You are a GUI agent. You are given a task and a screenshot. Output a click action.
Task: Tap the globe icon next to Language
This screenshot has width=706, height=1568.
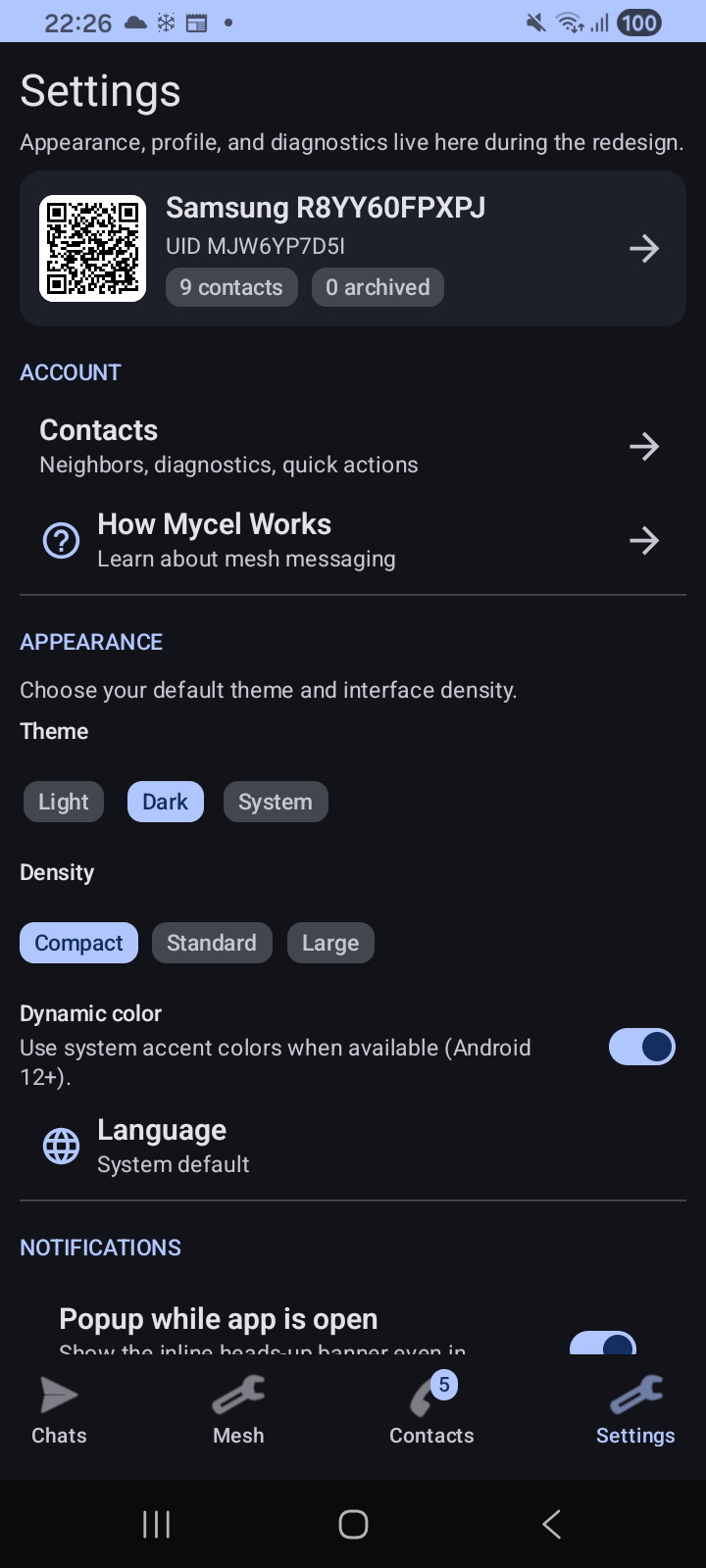pyautogui.click(x=61, y=1145)
